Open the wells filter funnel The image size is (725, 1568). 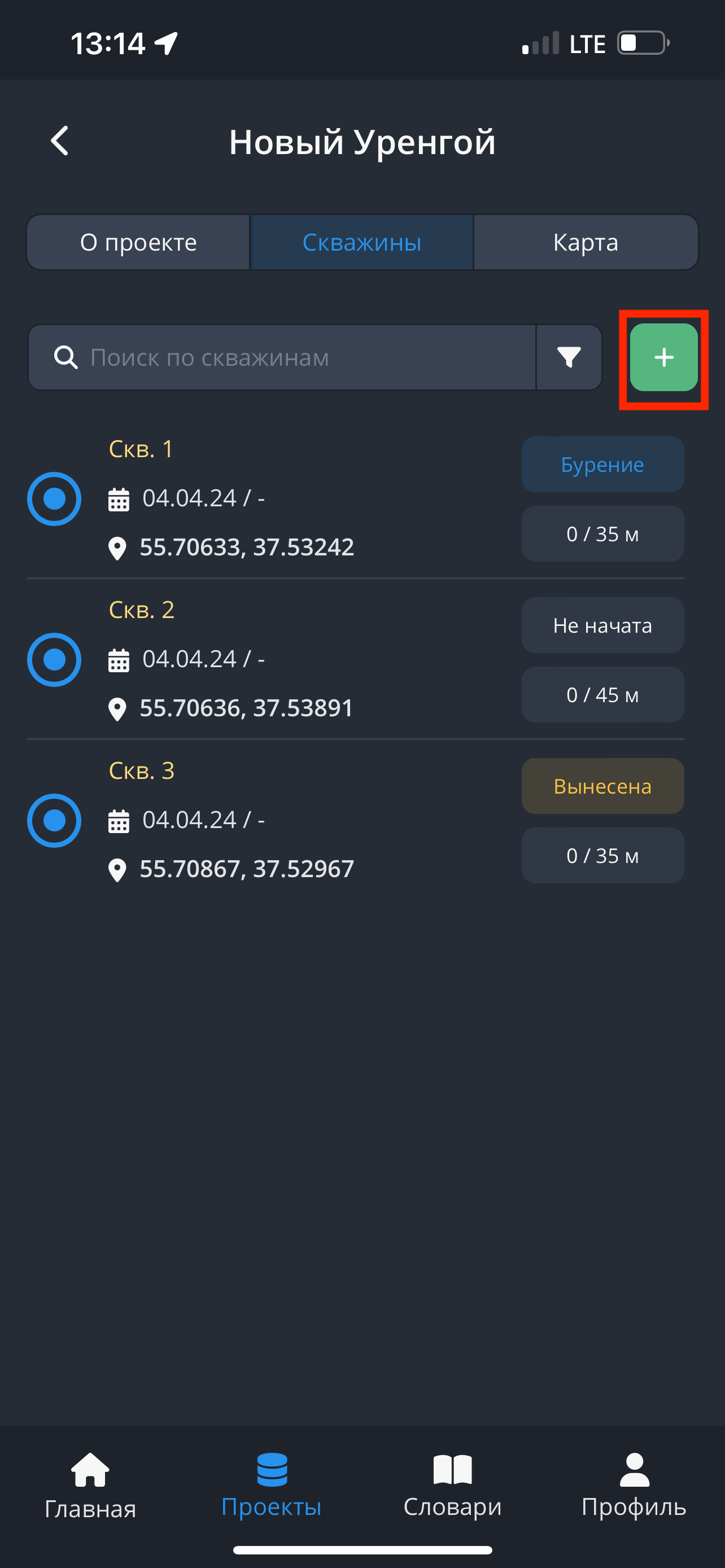[569, 357]
